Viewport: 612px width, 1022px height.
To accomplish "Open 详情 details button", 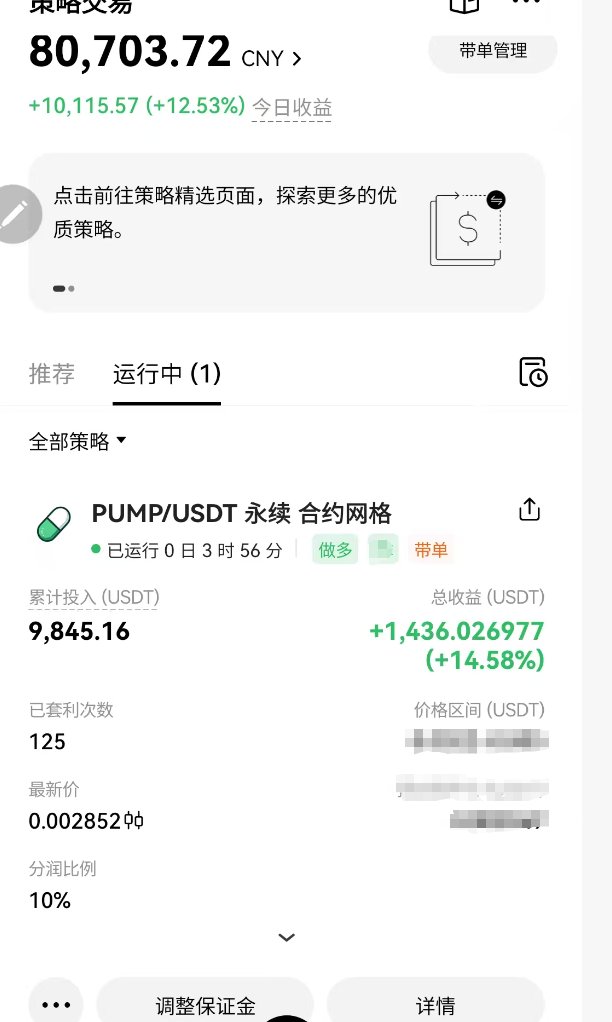I will pos(435,1004).
